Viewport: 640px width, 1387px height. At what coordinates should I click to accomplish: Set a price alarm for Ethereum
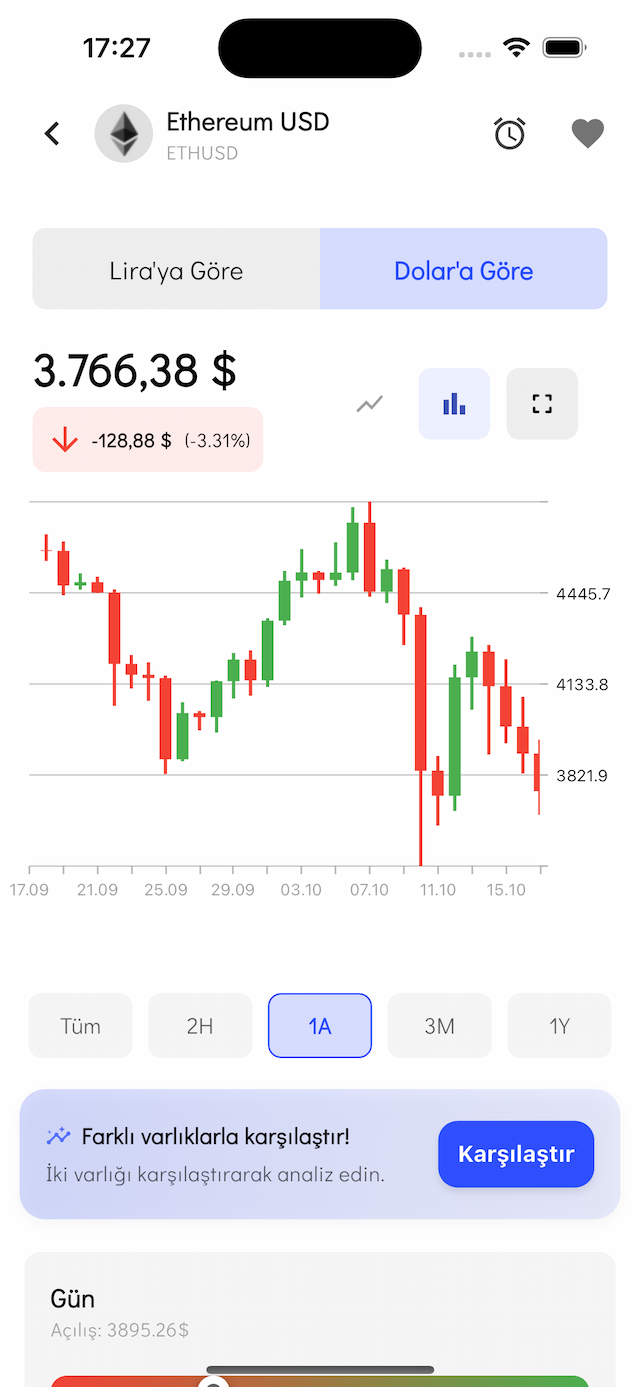click(x=510, y=133)
